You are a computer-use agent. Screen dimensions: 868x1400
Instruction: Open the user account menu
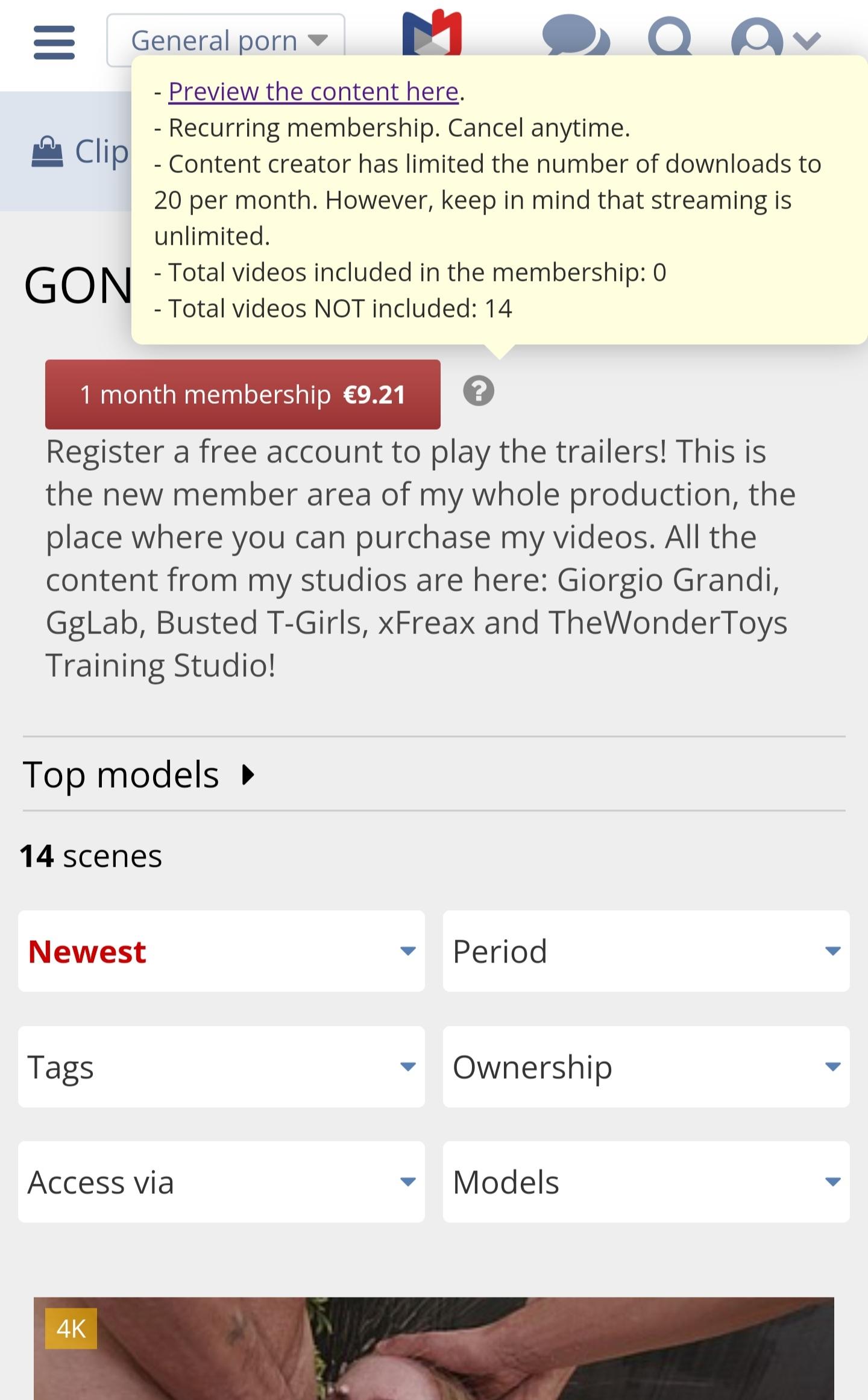pos(774,37)
